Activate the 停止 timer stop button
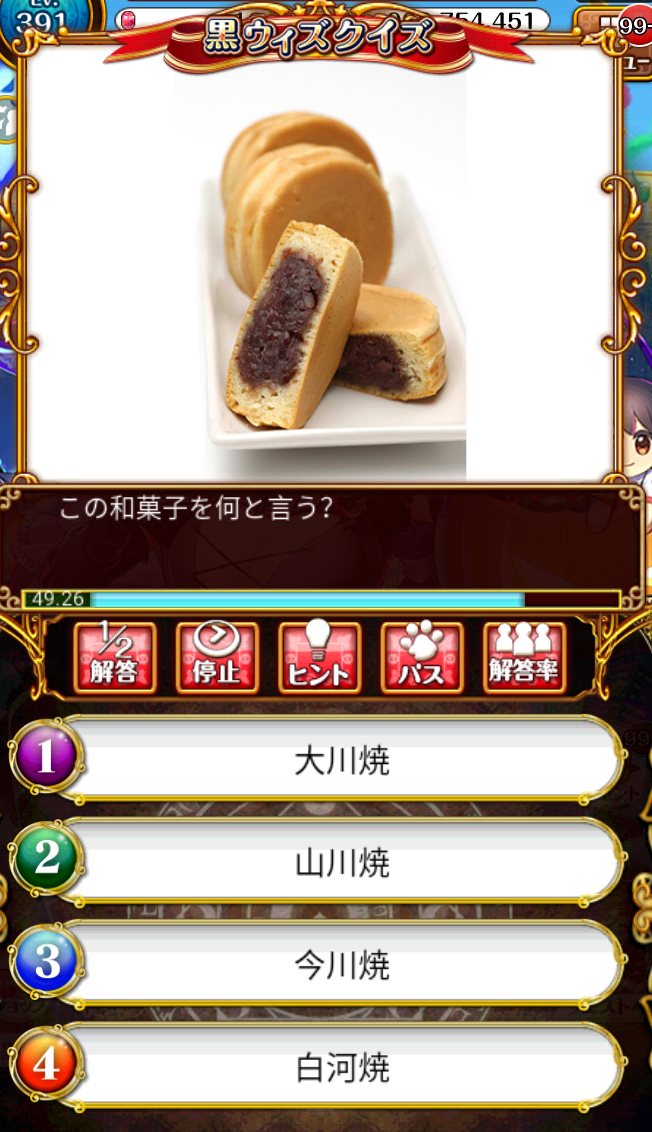 [217, 657]
